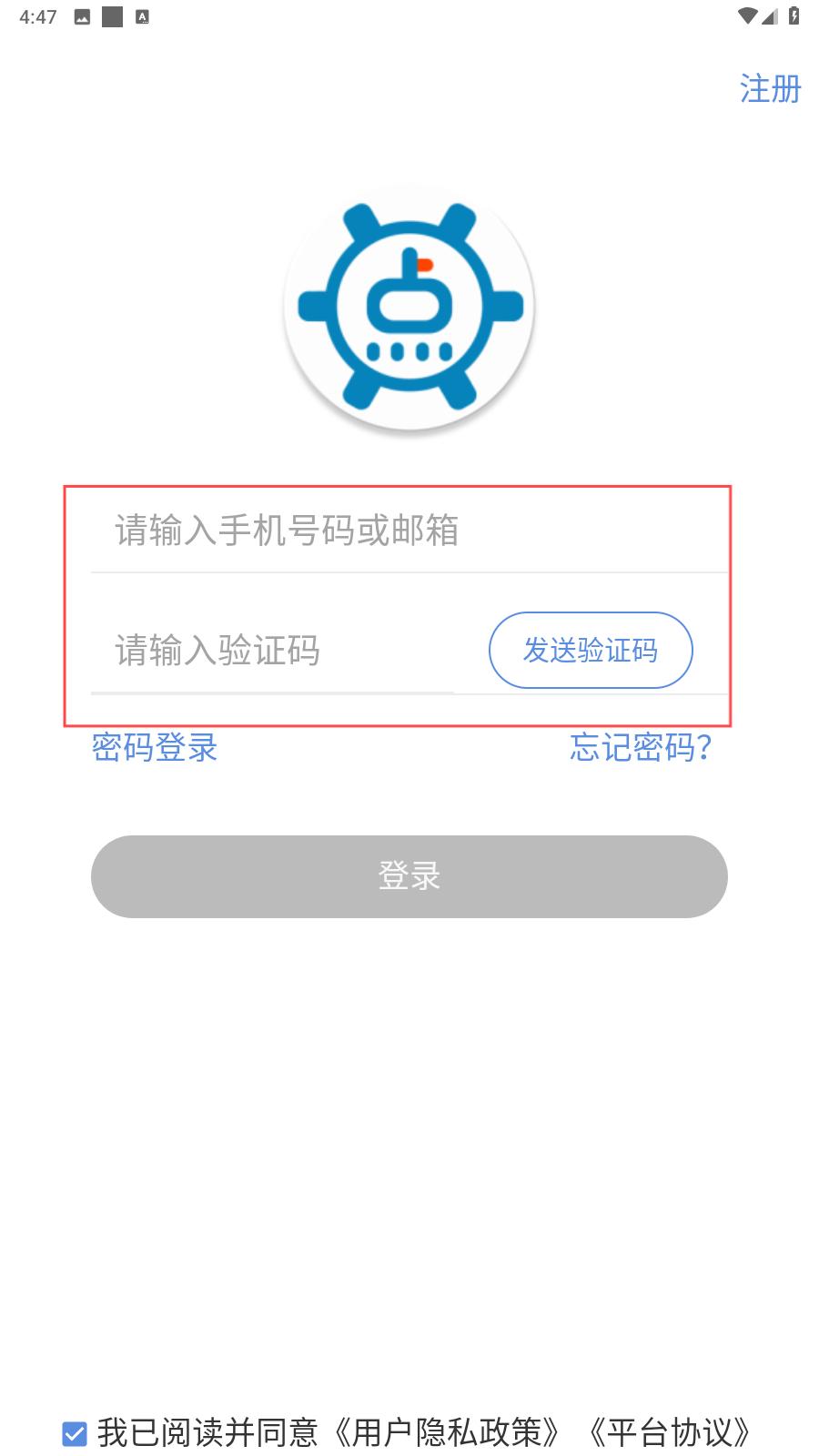The height and width of the screenshot is (1456, 819).
Task: Tap 发送验证码 to send verification code
Action: [591, 651]
